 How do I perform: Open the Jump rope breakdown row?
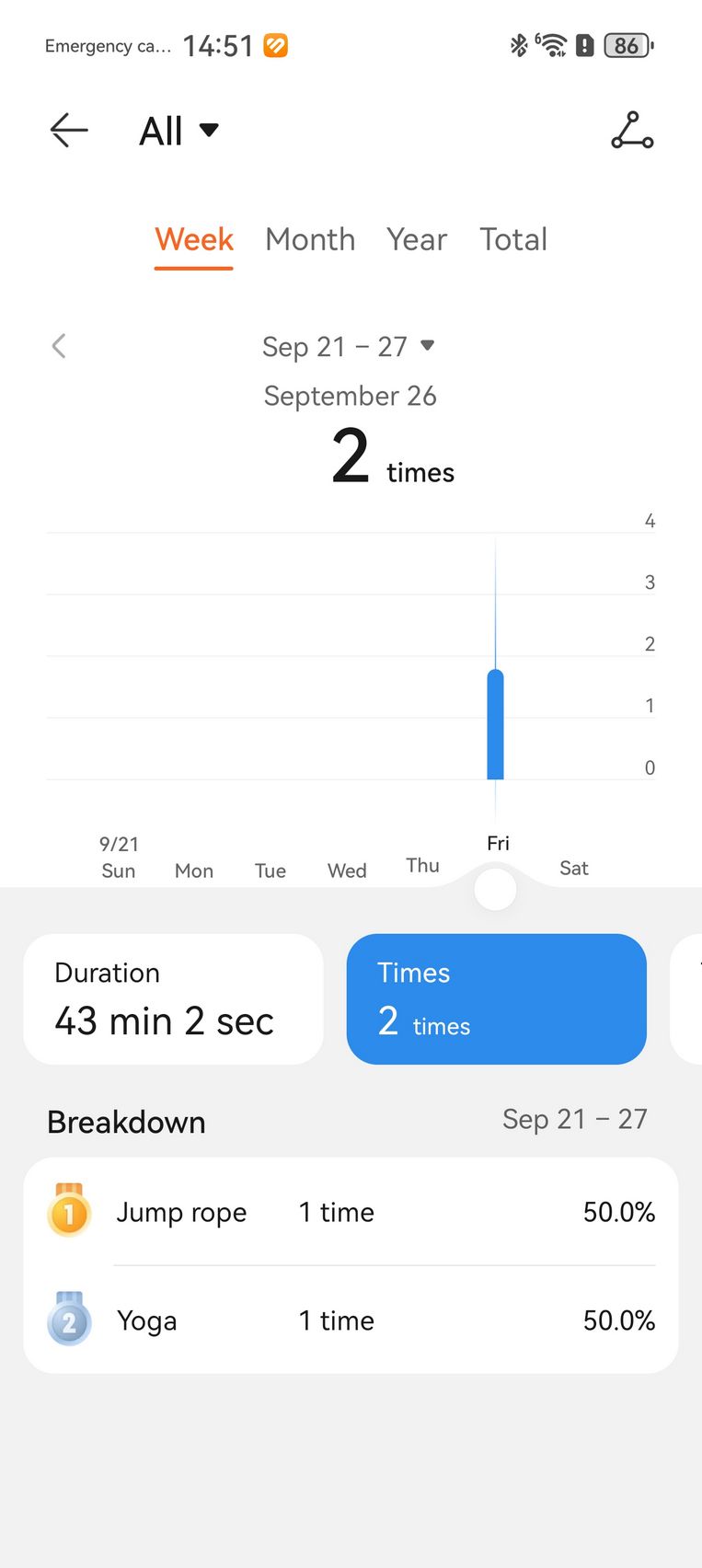pyautogui.click(x=351, y=1212)
